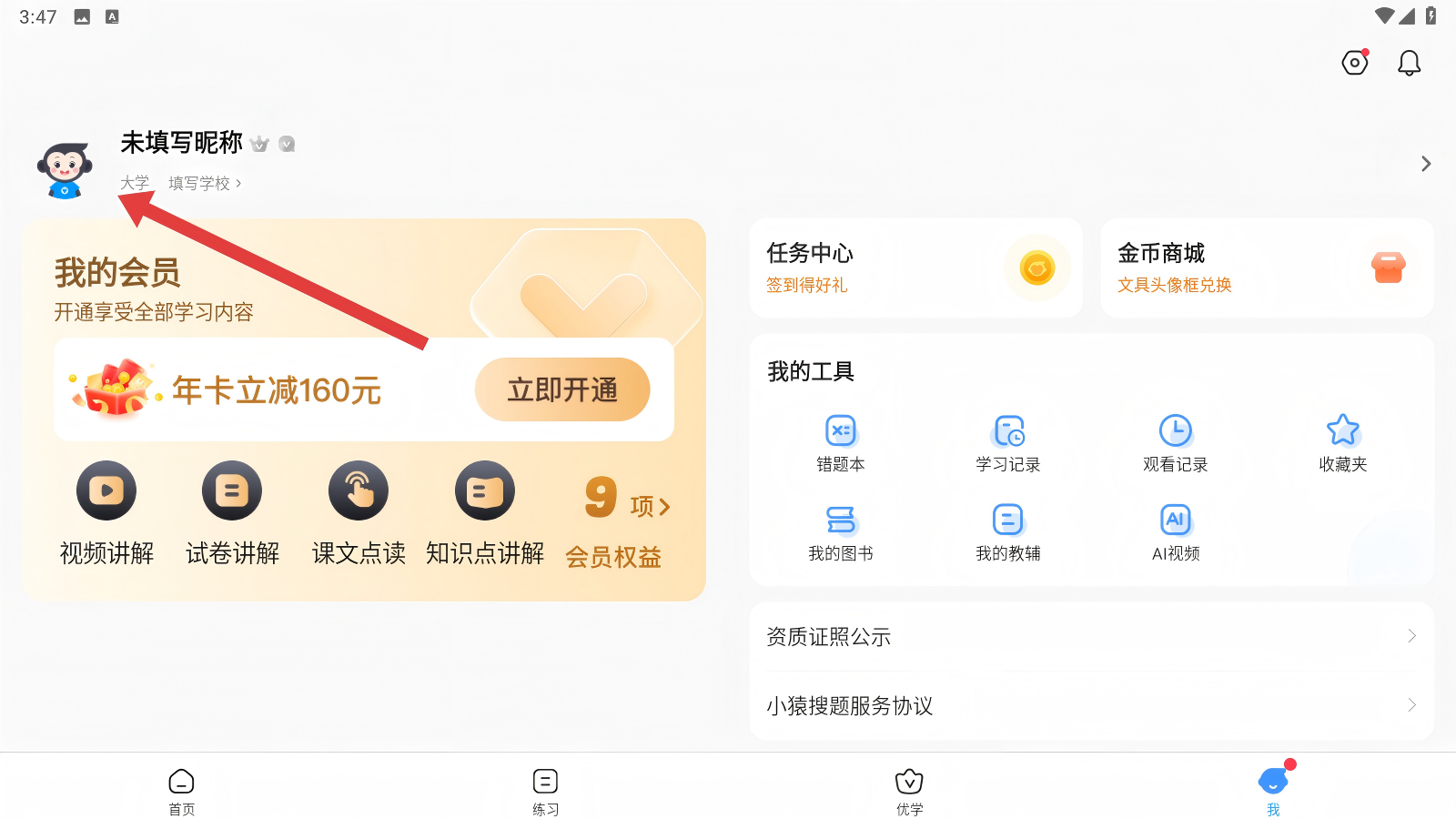Open the 金币商城 card
The width and height of the screenshot is (1456, 819).
click(1267, 268)
